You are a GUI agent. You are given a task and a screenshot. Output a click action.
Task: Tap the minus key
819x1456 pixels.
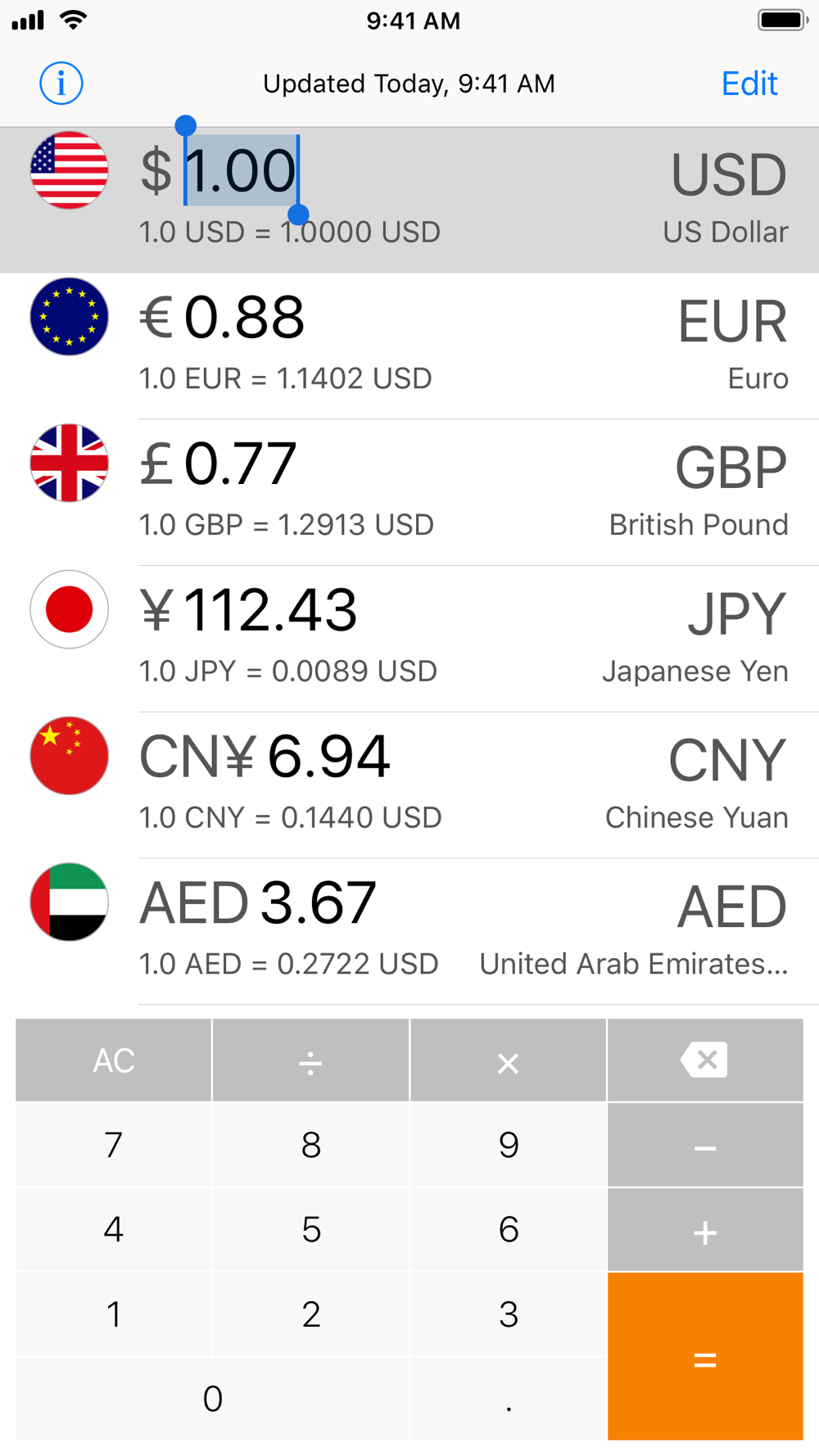(705, 1145)
